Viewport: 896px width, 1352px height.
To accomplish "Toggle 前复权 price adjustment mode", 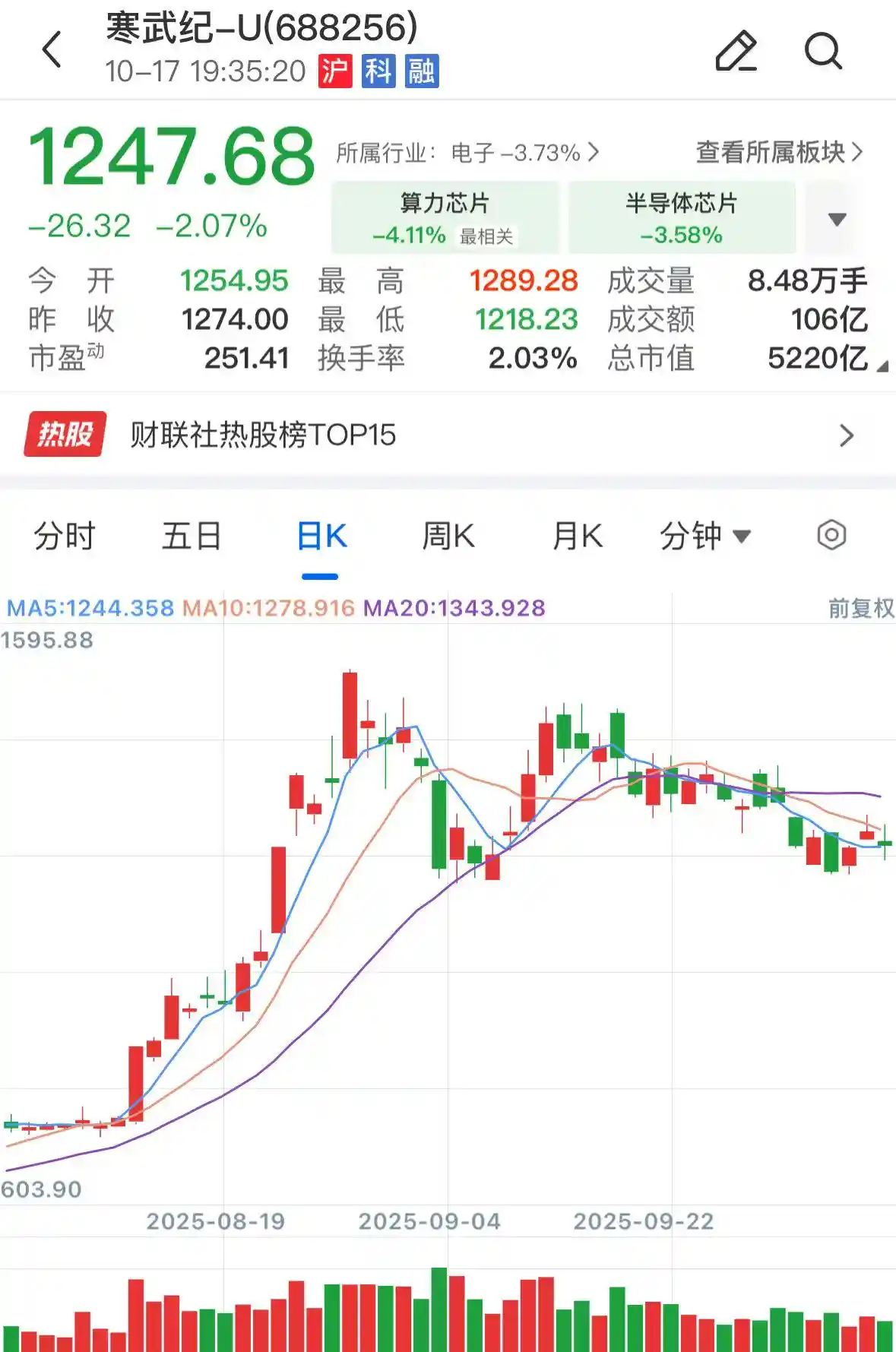I will click(x=860, y=608).
